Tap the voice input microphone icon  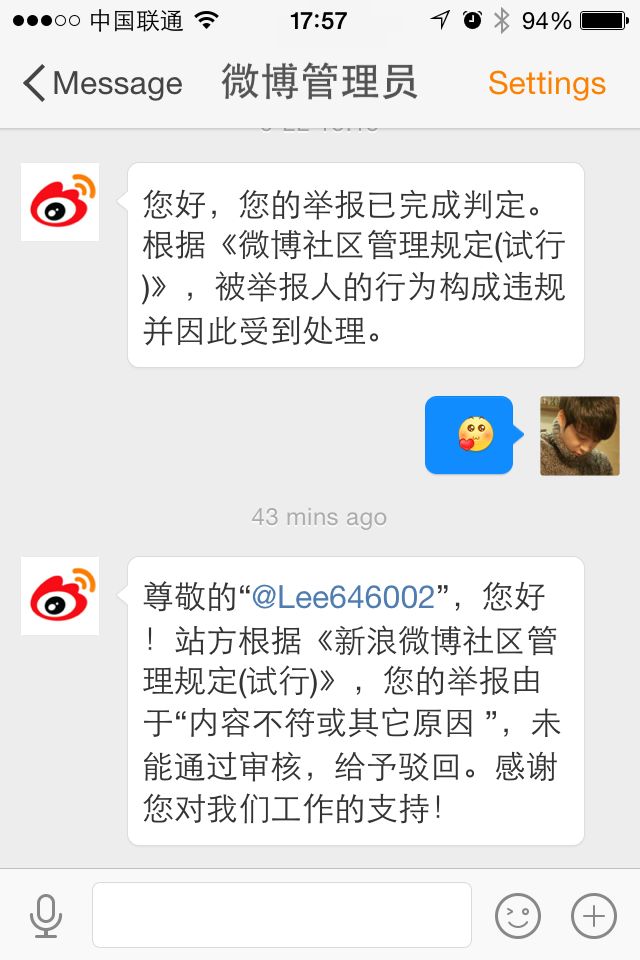(46, 916)
